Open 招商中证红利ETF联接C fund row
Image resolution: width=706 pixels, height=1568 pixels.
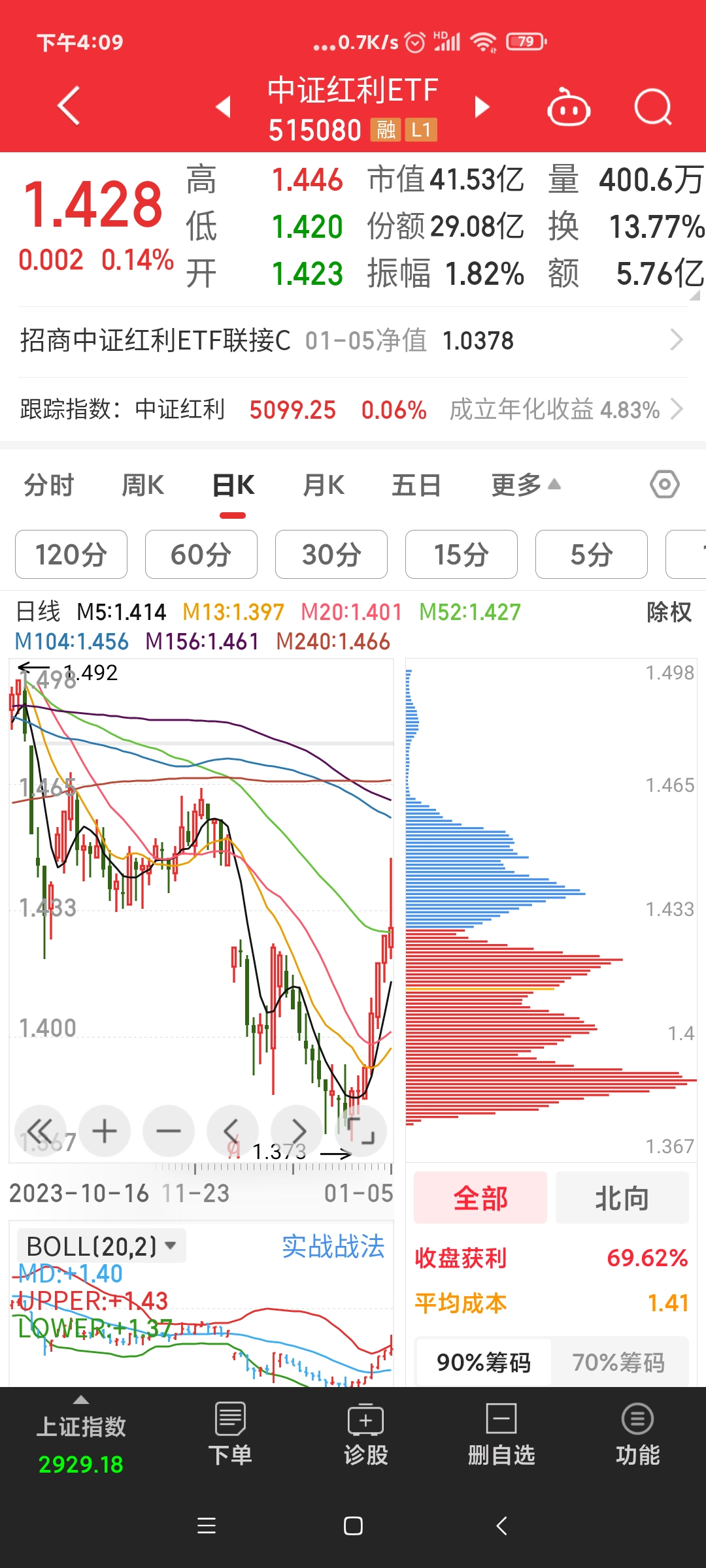[353, 341]
